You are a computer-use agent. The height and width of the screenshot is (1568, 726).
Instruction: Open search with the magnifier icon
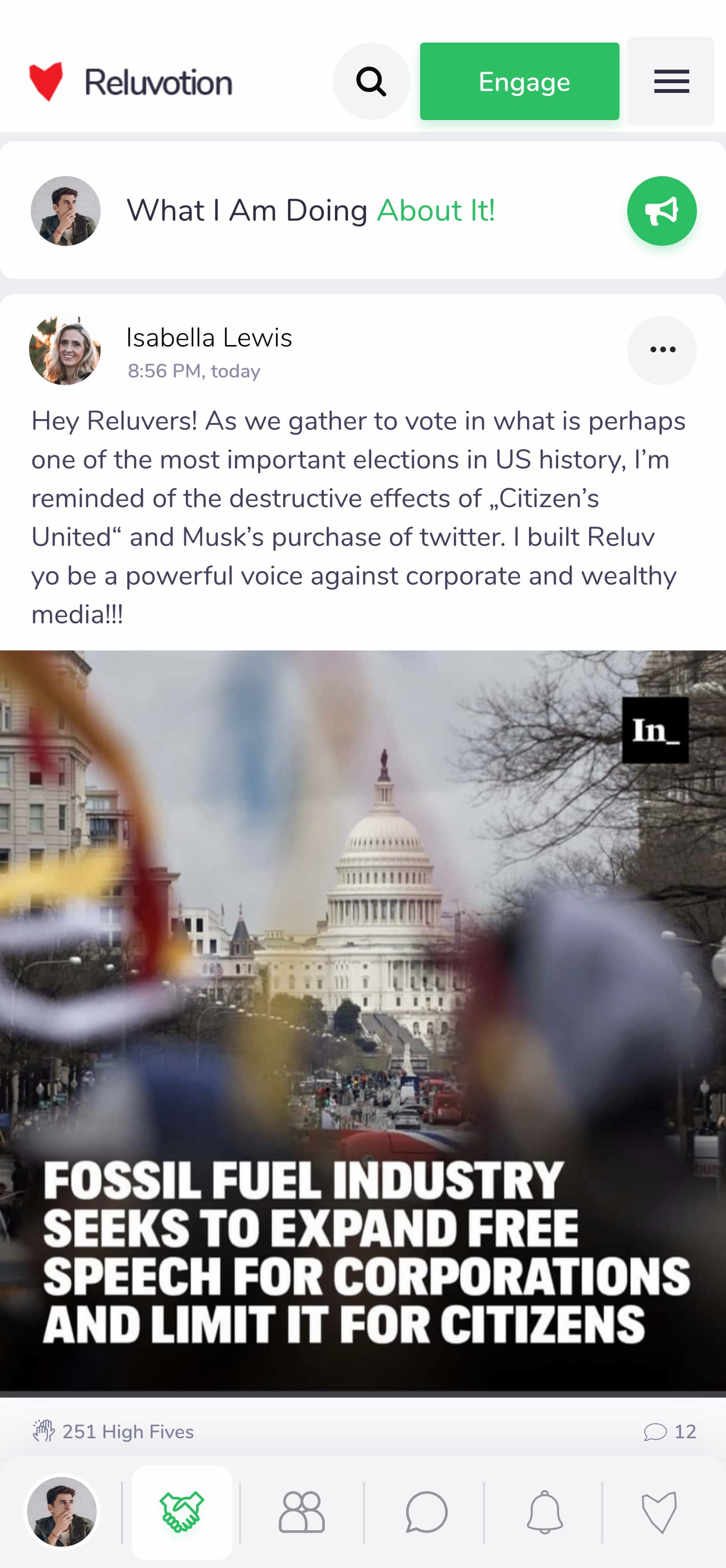click(x=371, y=82)
